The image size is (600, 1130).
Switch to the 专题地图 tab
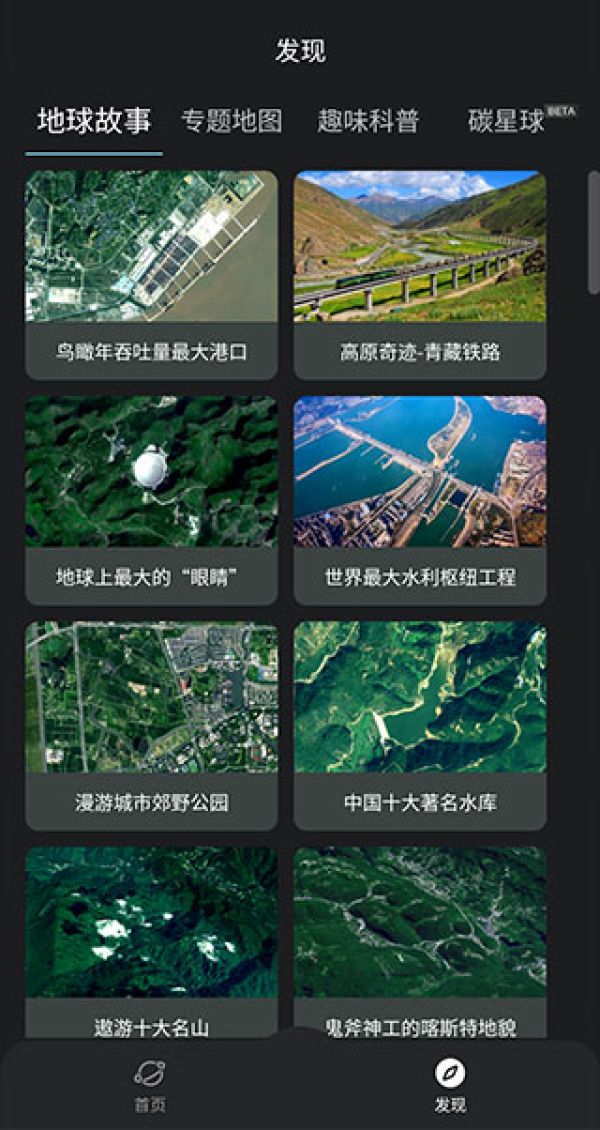231,122
